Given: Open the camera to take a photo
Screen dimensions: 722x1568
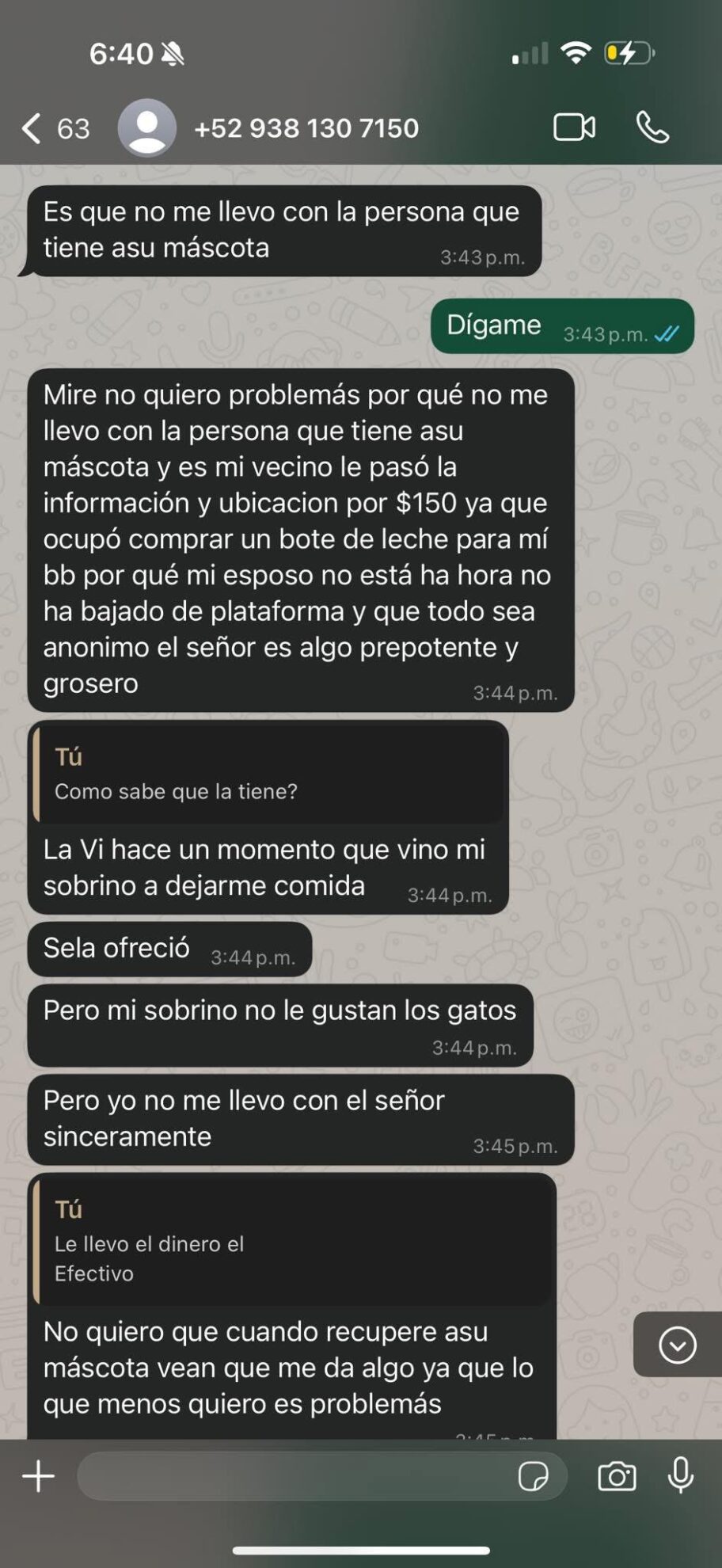Looking at the screenshot, I should coord(617,1476).
